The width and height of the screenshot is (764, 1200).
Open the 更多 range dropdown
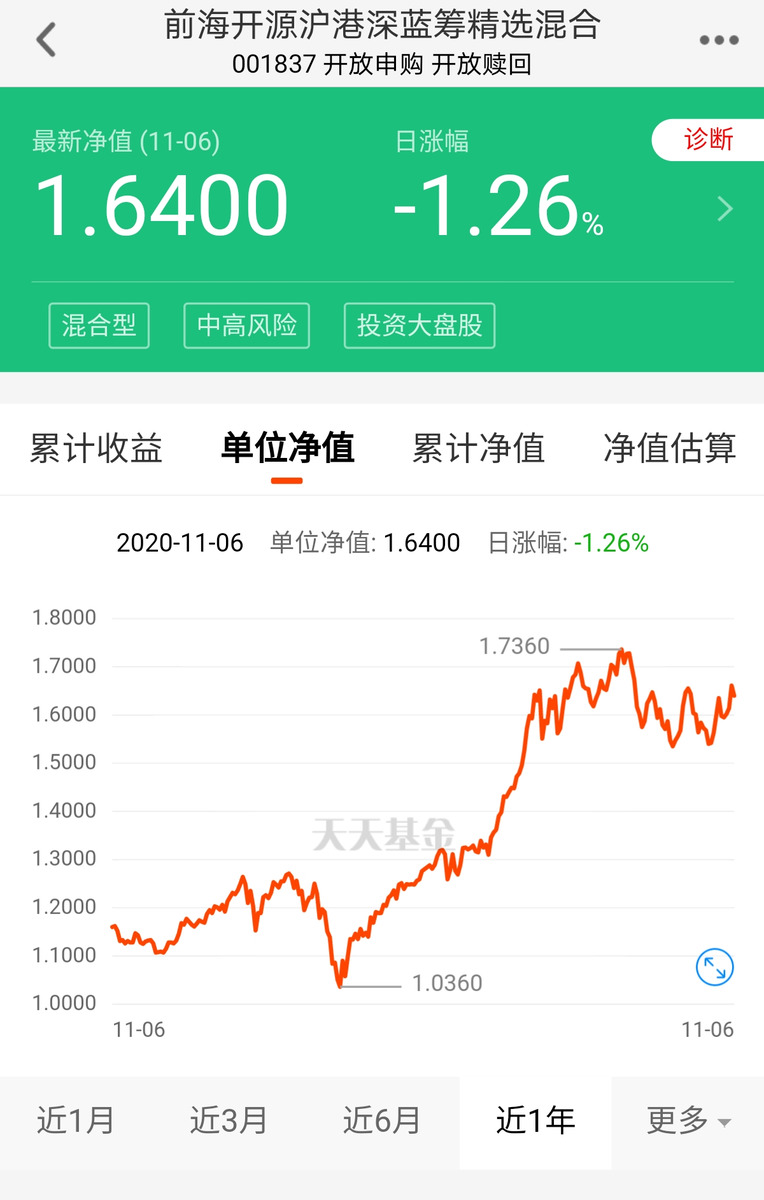pyautogui.click(x=688, y=1120)
